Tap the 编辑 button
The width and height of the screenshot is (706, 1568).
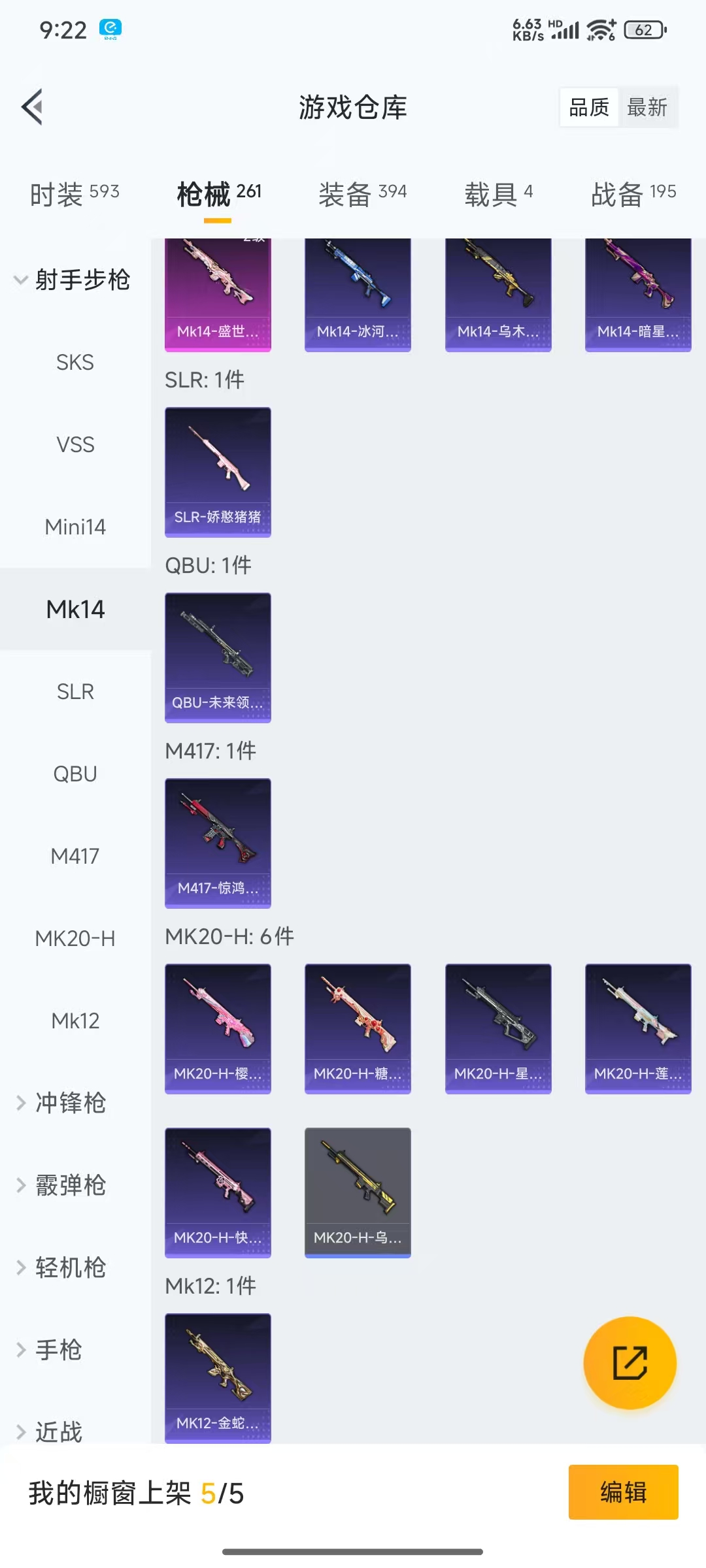click(623, 1492)
